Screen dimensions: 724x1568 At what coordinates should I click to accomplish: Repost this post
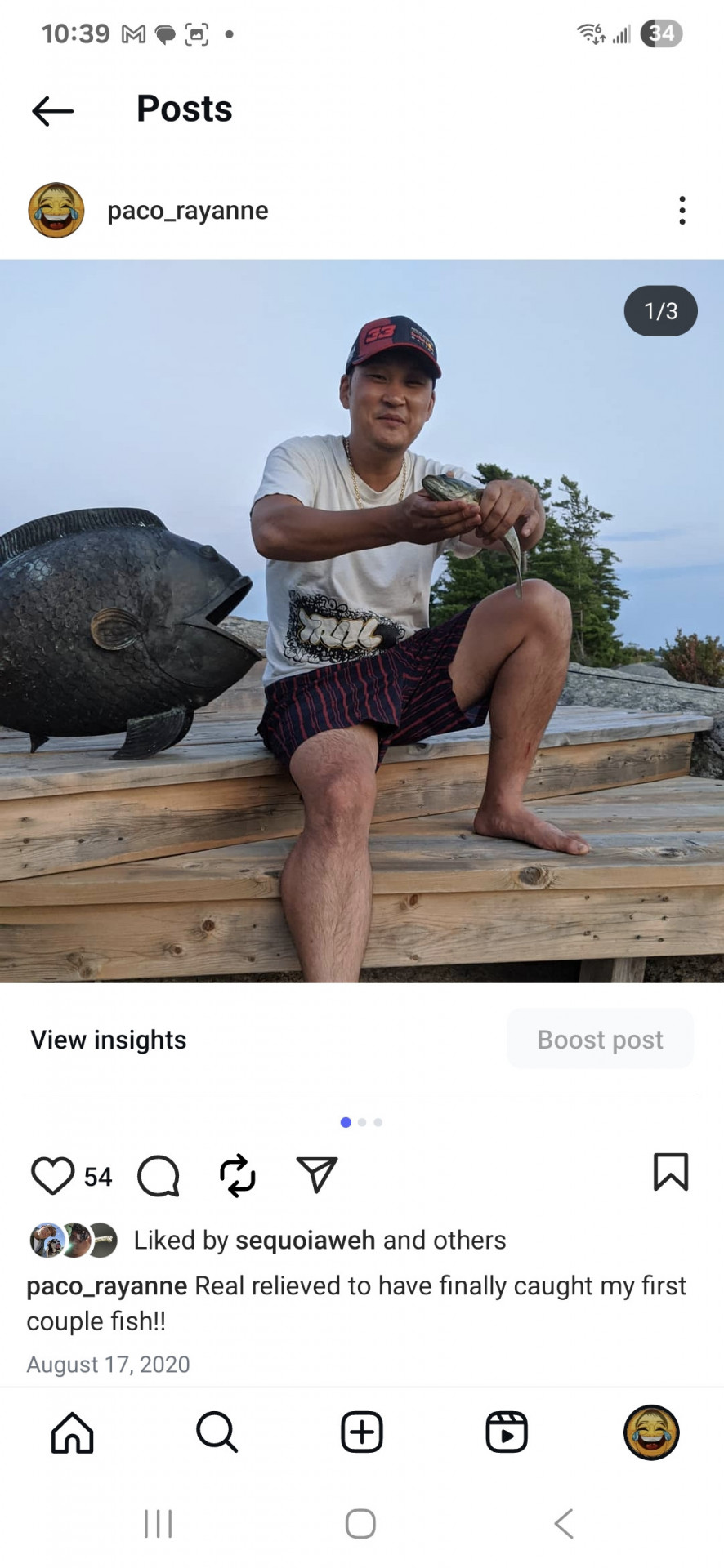pyautogui.click(x=238, y=1176)
